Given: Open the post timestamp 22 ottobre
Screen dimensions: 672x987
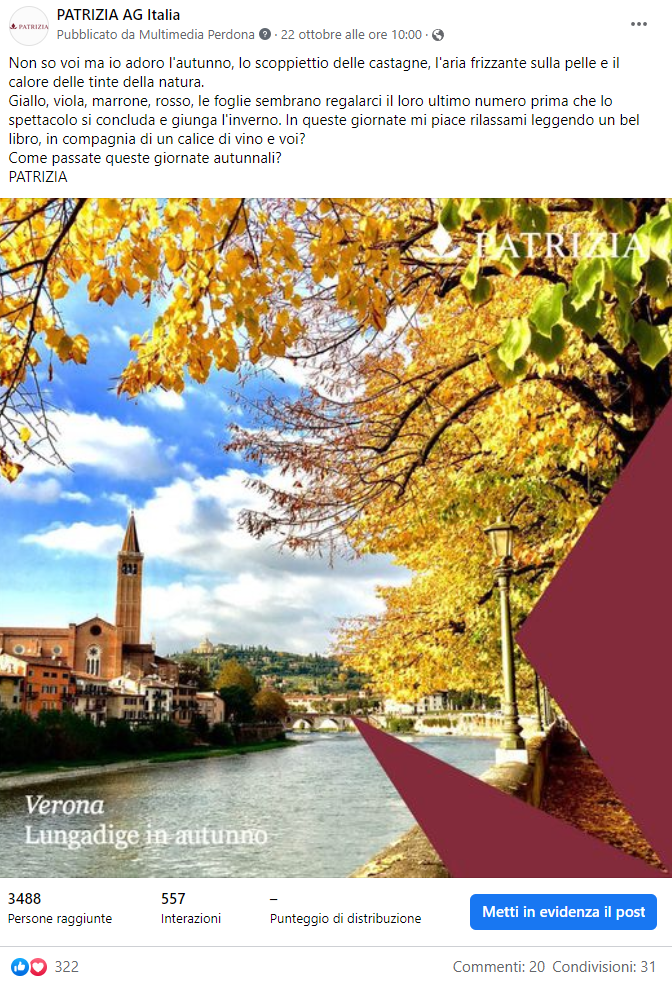Looking at the screenshot, I should pos(351,34).
